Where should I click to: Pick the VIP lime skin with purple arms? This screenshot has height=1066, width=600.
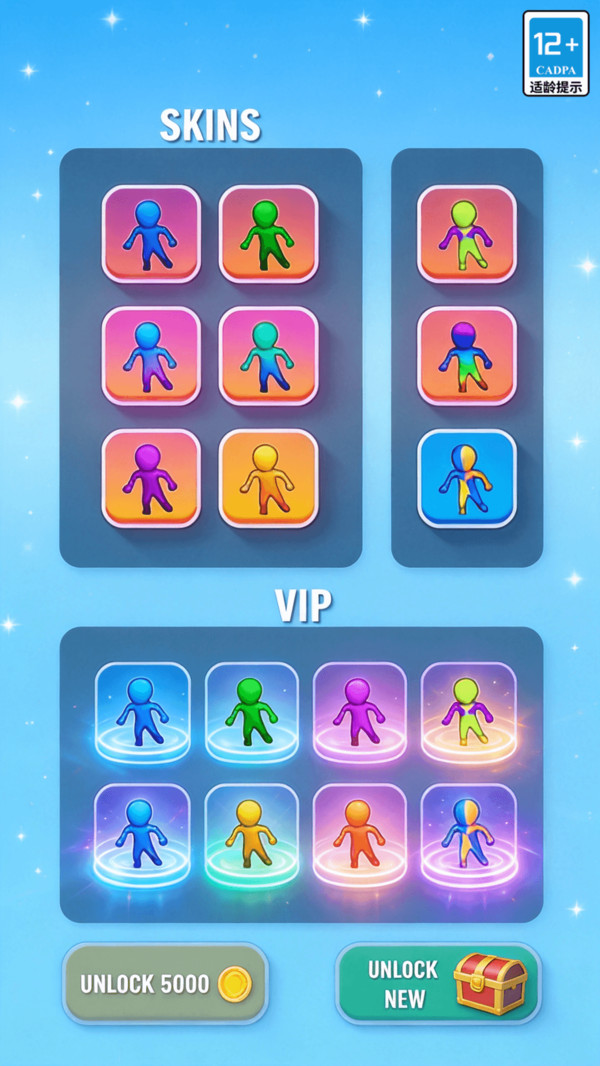point(468,712)
